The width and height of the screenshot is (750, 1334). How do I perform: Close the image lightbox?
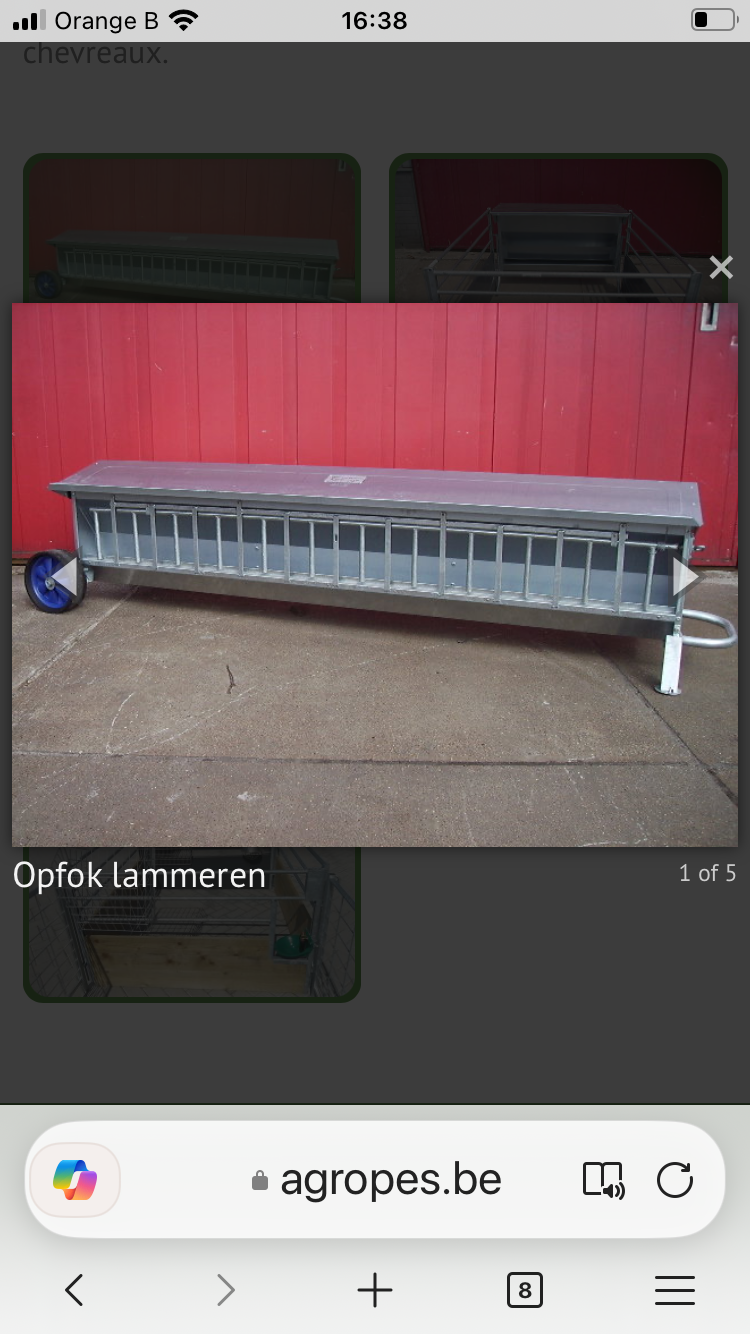point(721,267)
